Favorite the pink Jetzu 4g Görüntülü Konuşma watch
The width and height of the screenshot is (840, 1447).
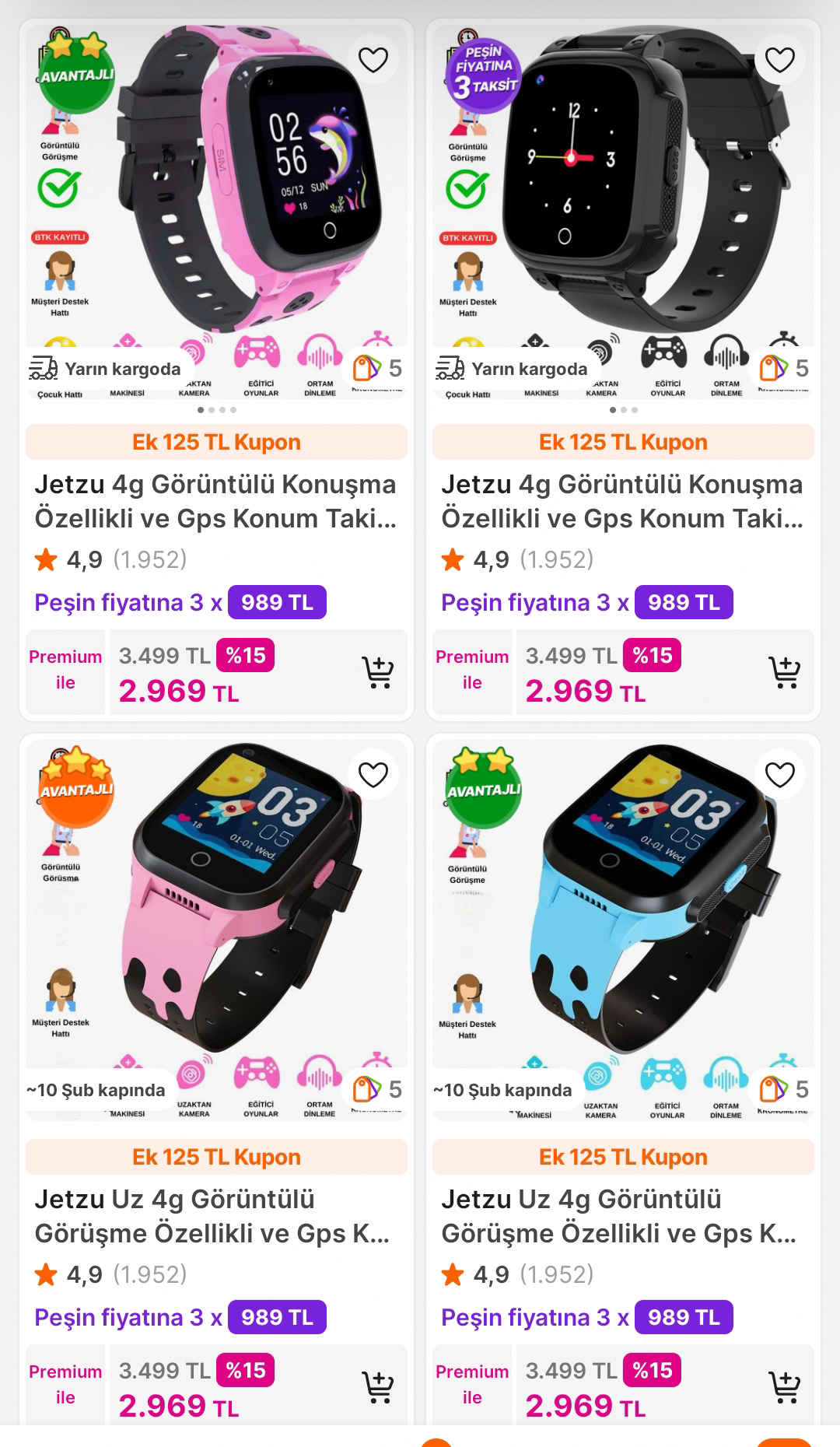point(373,60)
